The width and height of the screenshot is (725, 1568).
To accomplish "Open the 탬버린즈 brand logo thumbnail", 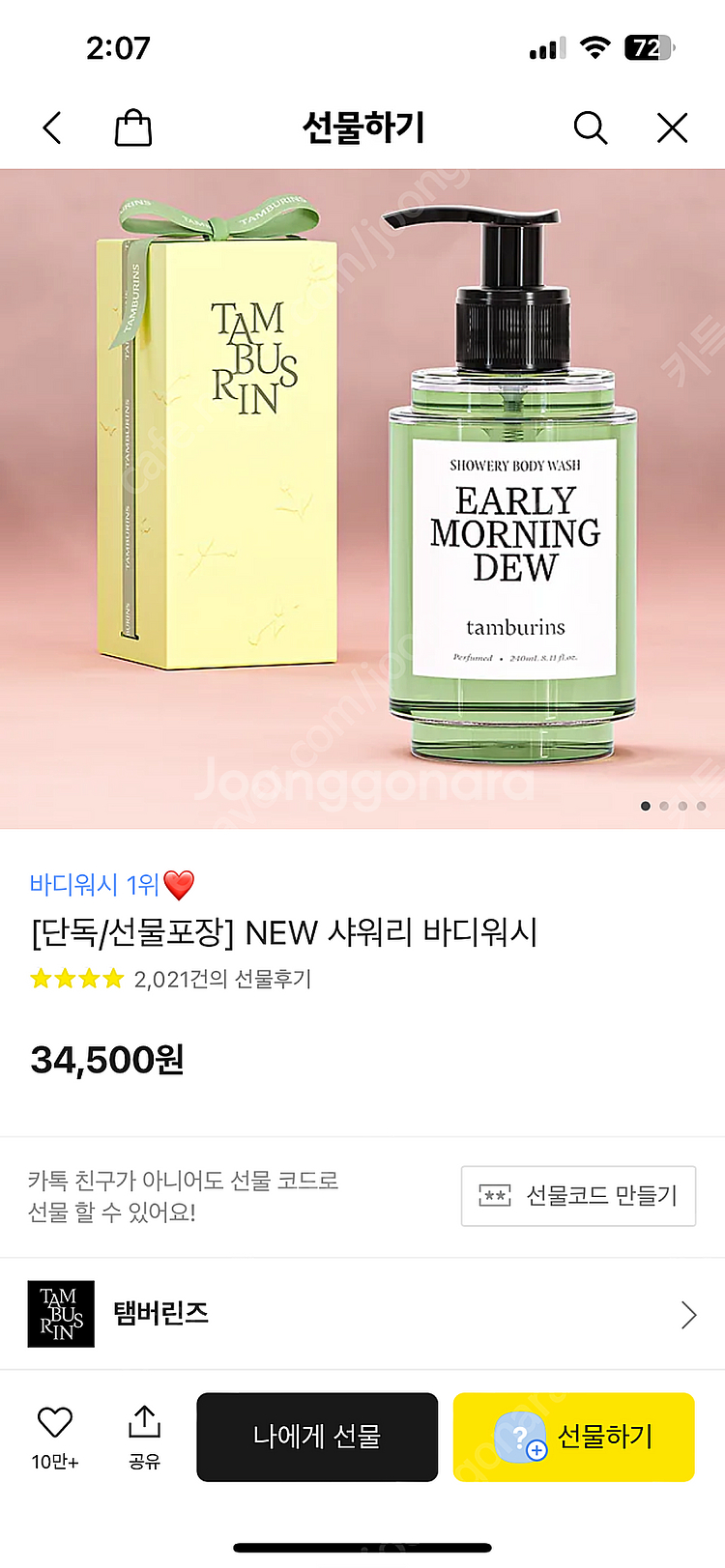I will [x=61, y=1315].
